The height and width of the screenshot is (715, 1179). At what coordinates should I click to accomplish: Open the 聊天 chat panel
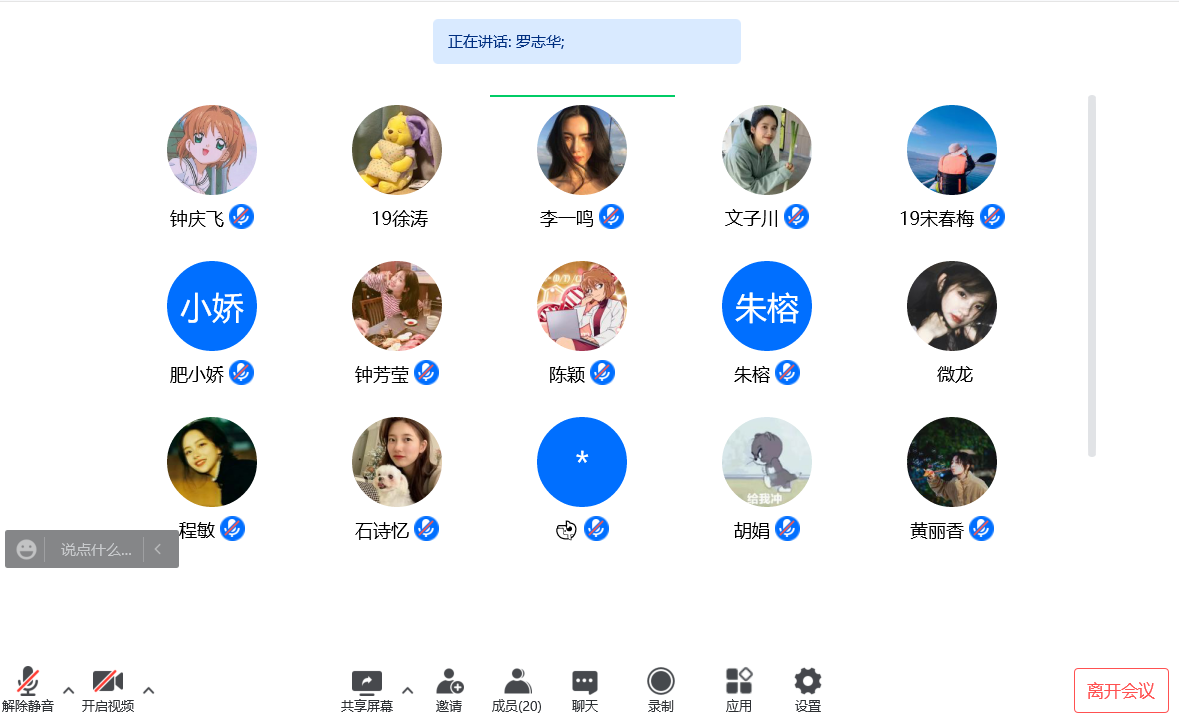585,688
